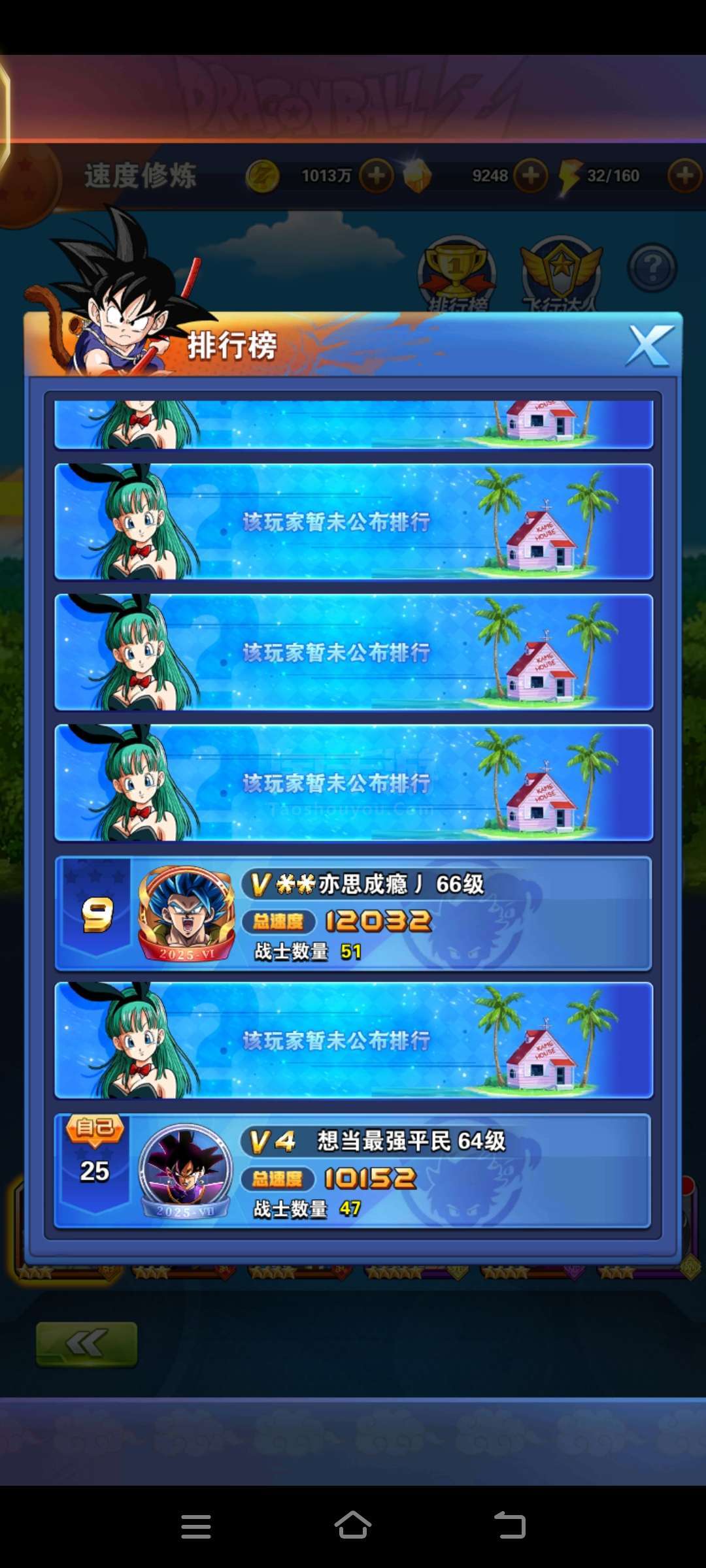Viewport: 706px width, 1568px height.
Task: Go to the system home screen
Action: (353, 1526)
